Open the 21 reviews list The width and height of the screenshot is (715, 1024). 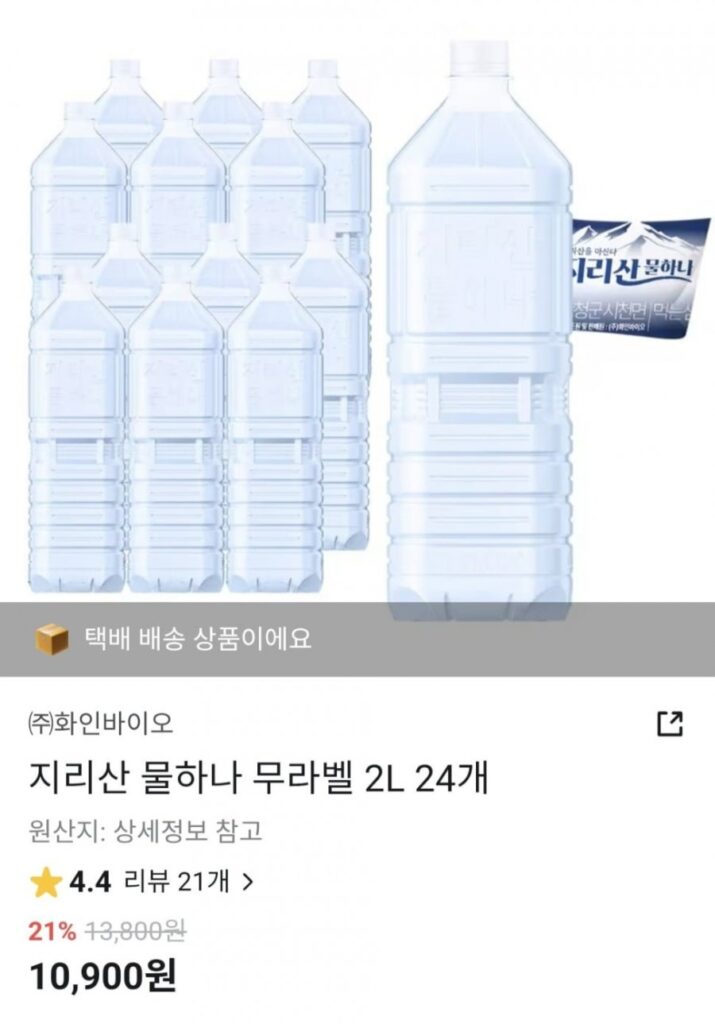coord(187,881)
